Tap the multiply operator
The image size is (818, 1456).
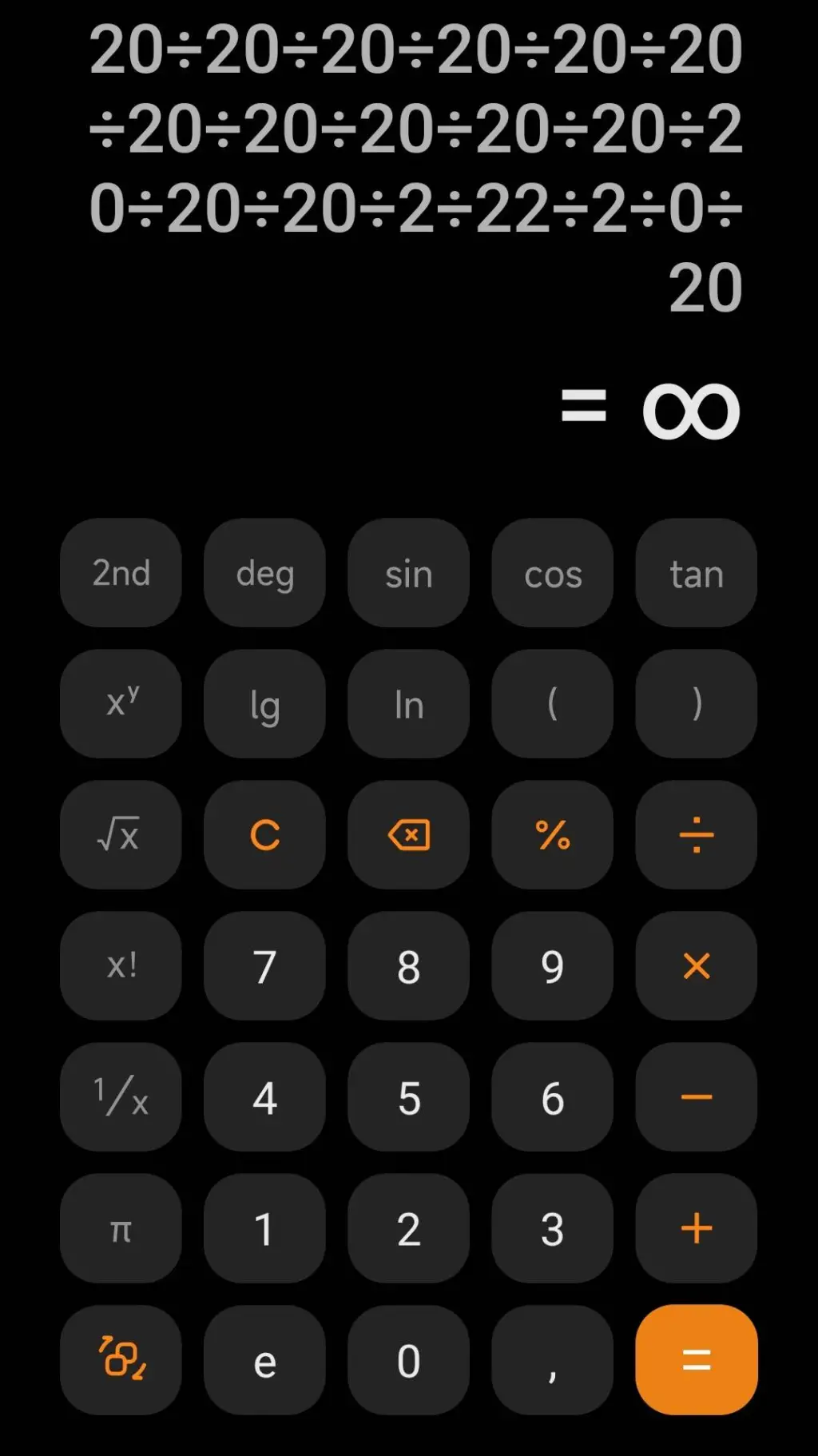pyautogui.click(x=696, y=966)
